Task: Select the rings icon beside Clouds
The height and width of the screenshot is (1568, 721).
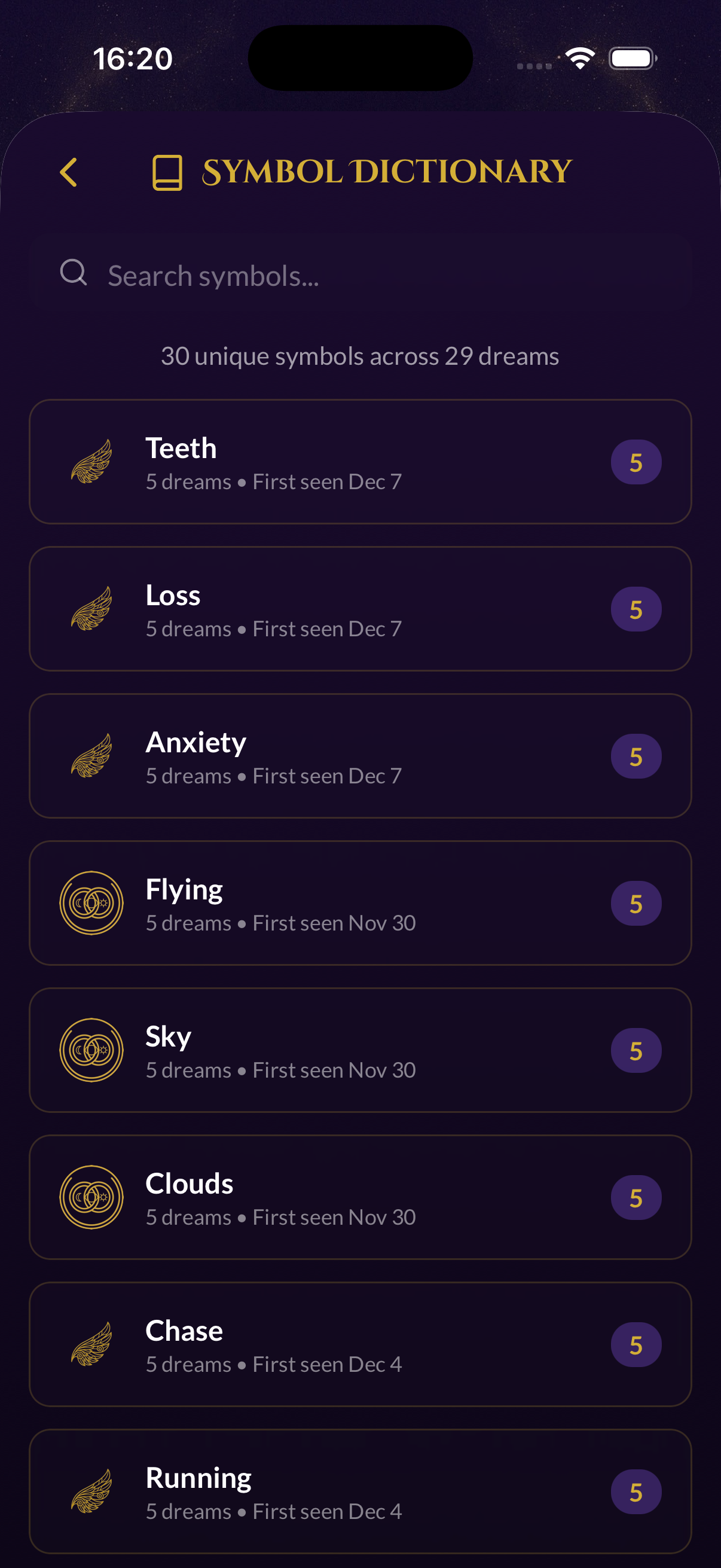Action: pyautogui.click(x=90, y=1197)
